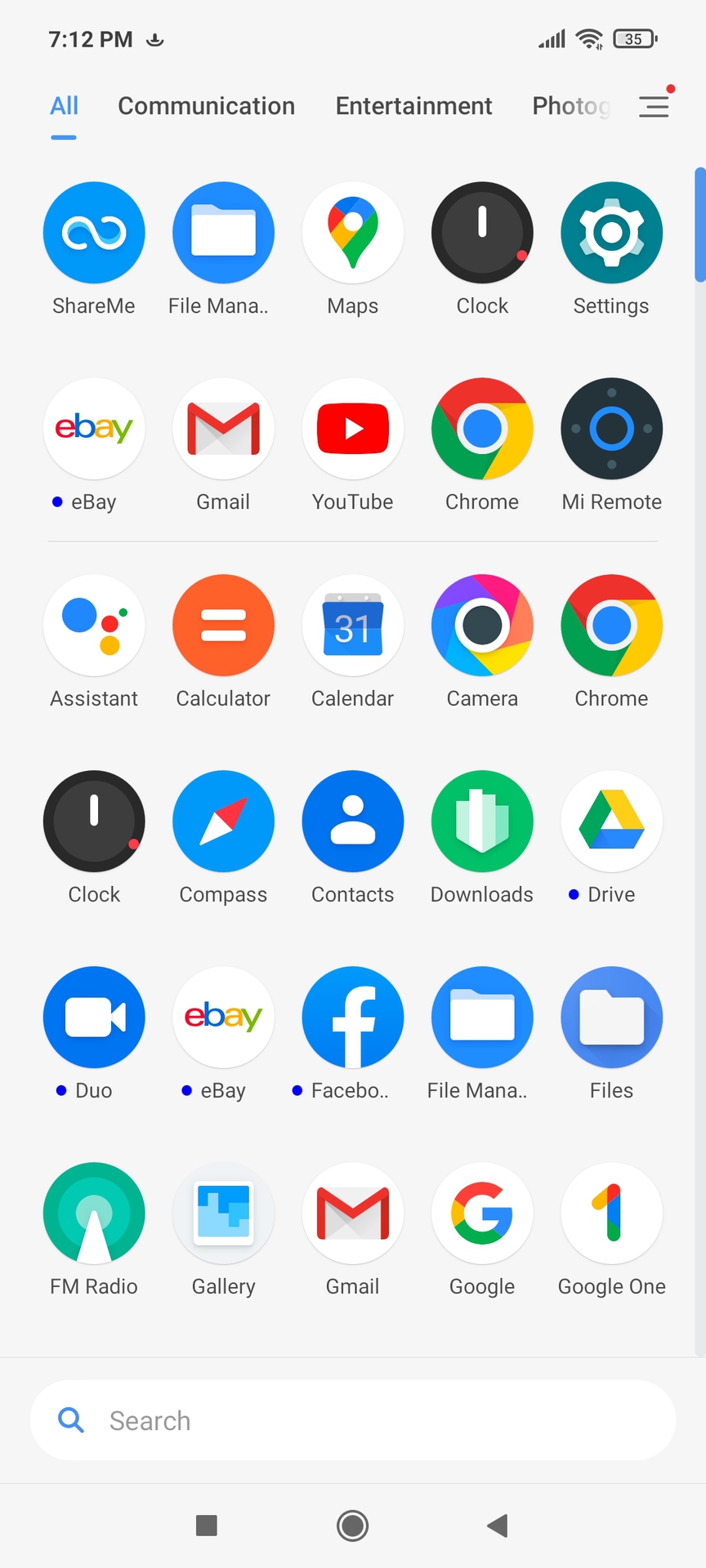Switch to the Entertainment tab
The image size is (706, 1568).
tap(413, 106)
